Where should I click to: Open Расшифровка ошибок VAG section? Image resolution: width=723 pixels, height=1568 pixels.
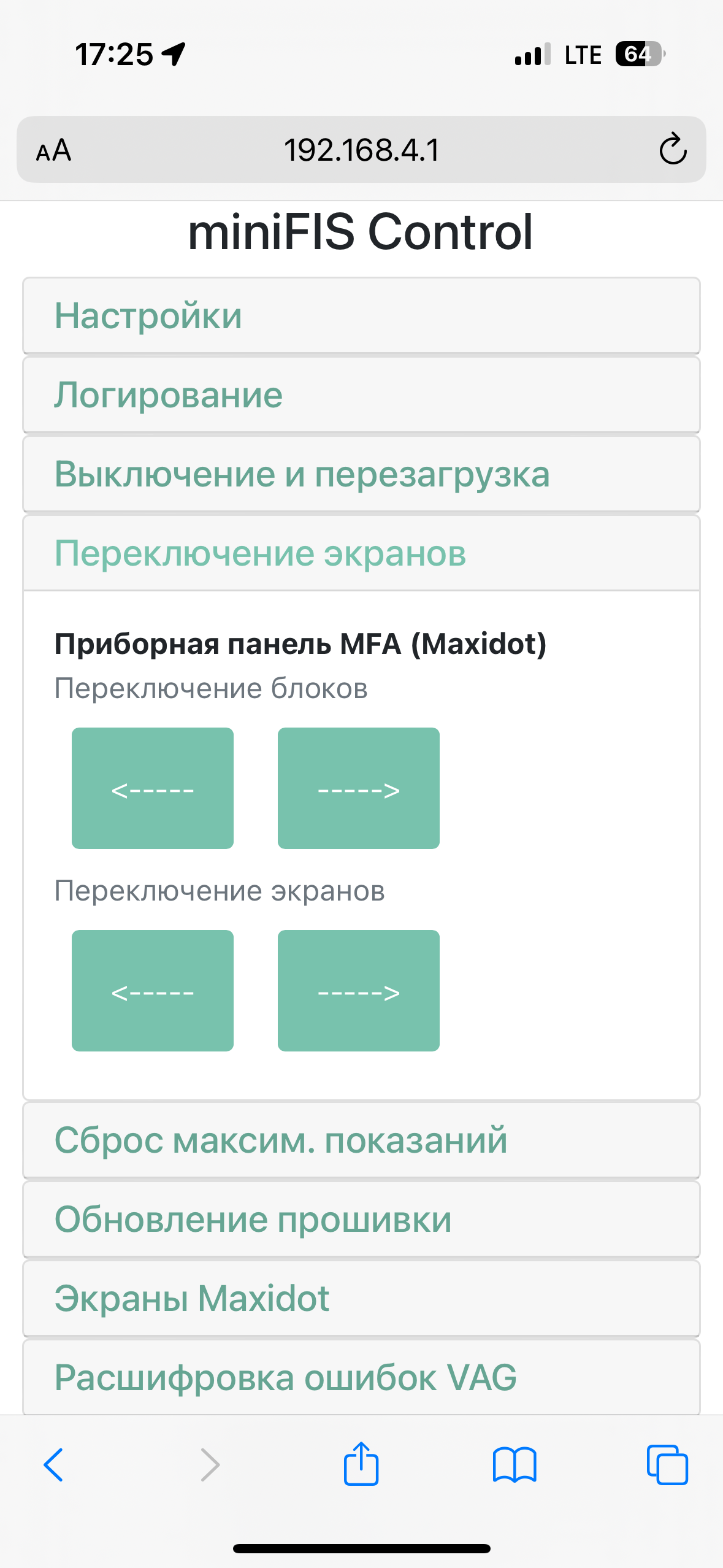(361, 1378)
